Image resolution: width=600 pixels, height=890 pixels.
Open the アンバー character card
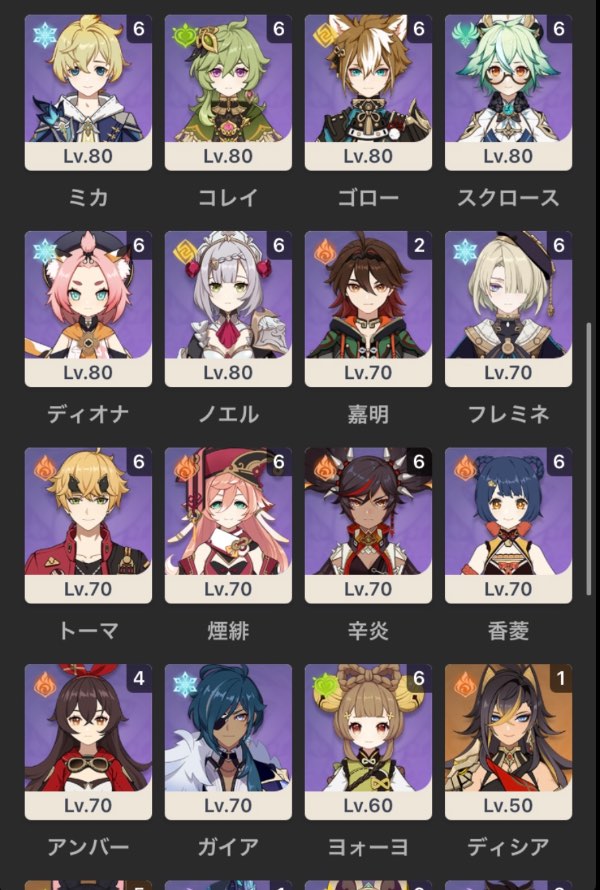(x=88, y=742)
